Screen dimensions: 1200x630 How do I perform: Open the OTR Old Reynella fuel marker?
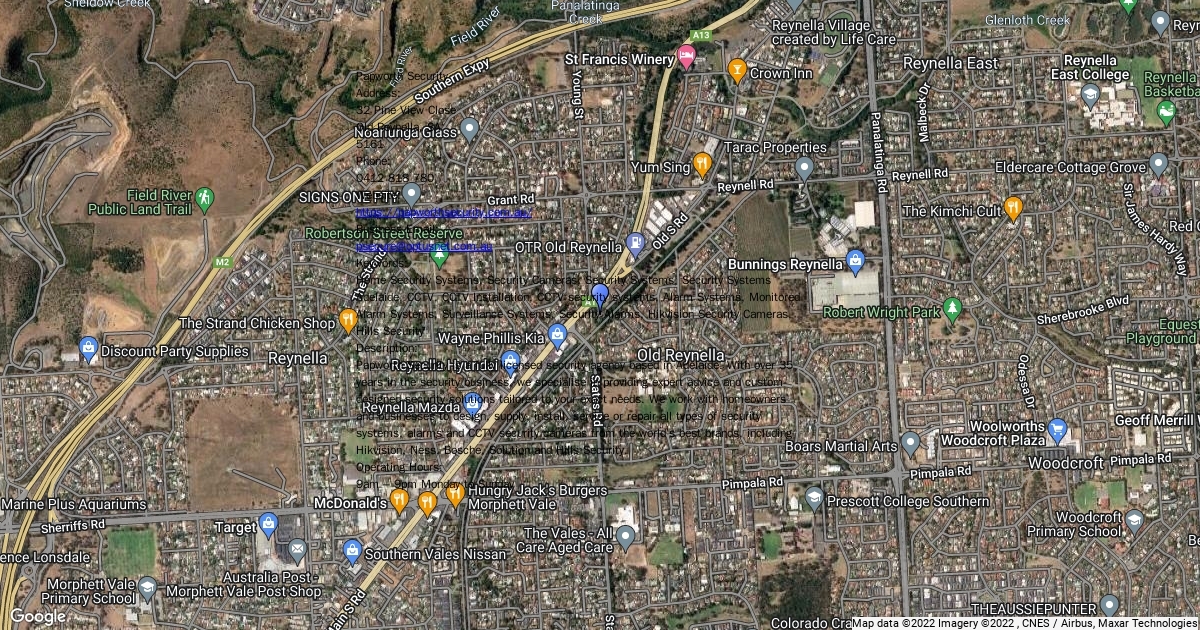[634, 244]
